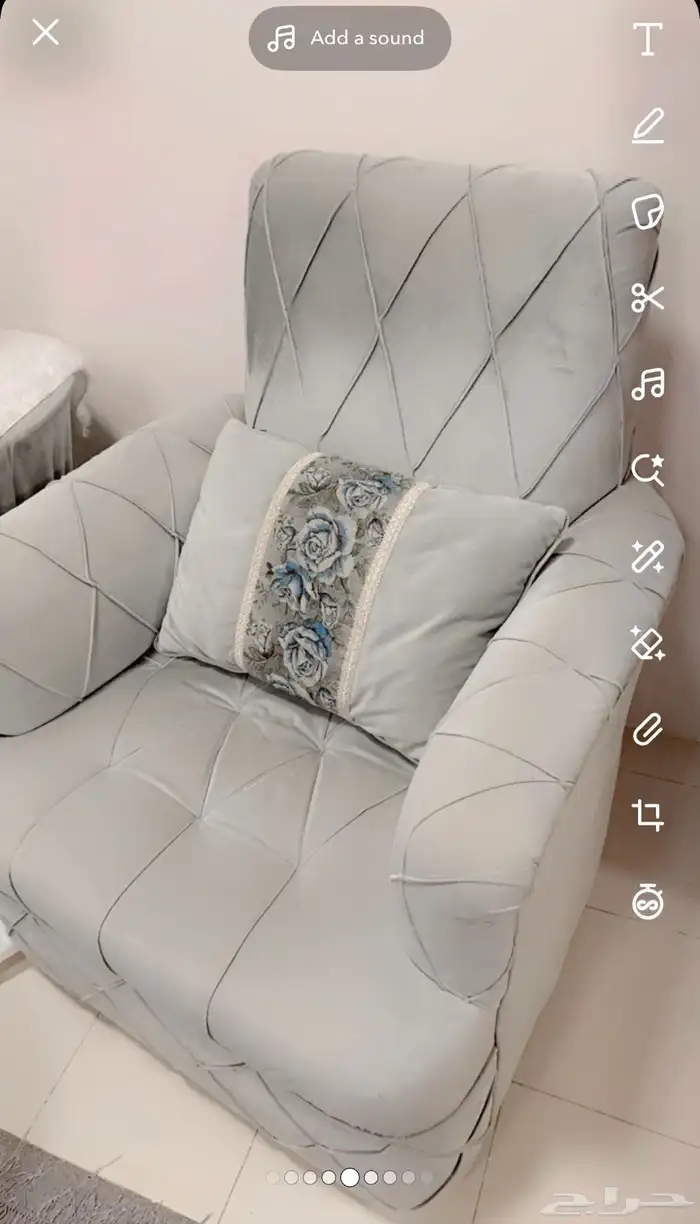Open the crop tool
The height and width of the screenshot is (1224, 700).
point(648,815)
